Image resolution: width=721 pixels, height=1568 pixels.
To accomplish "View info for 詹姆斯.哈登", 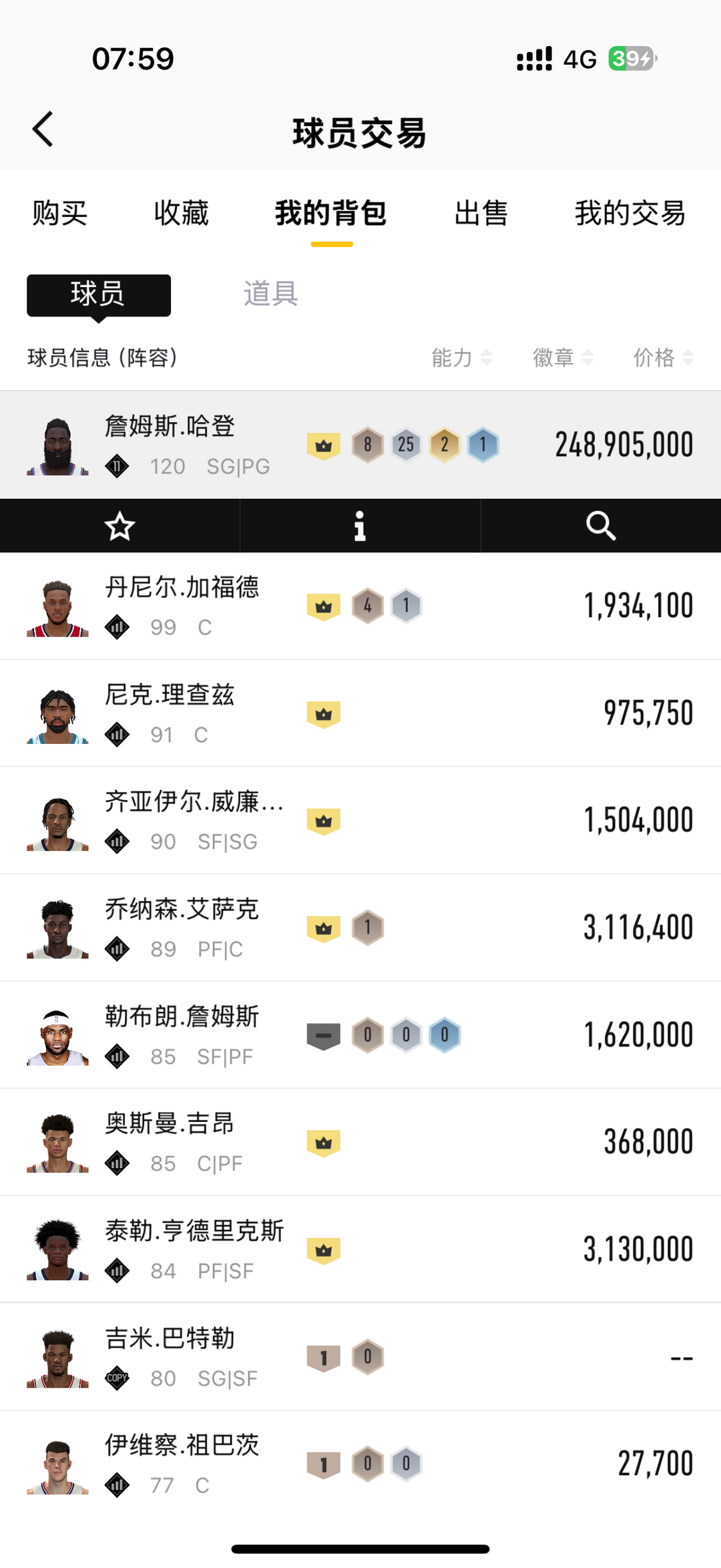I will [360, 526].
